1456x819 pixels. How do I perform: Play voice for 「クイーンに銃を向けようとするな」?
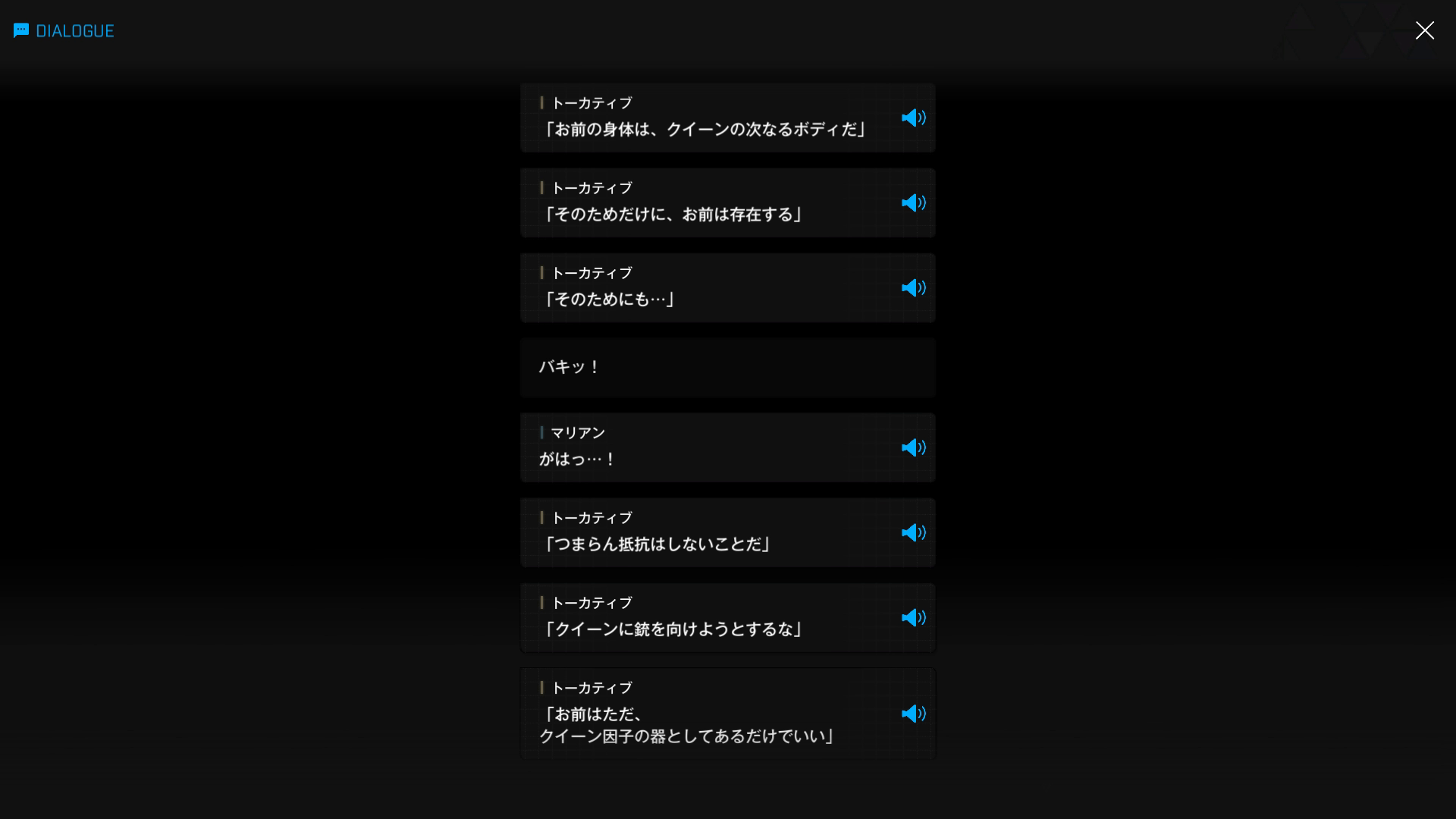pyautogui.click(x=913, y=617)
